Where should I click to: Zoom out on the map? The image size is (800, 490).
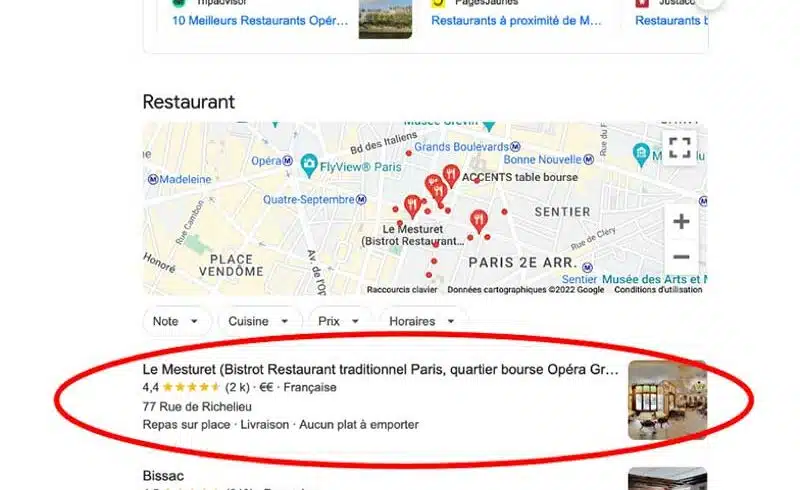coord(681,257)
